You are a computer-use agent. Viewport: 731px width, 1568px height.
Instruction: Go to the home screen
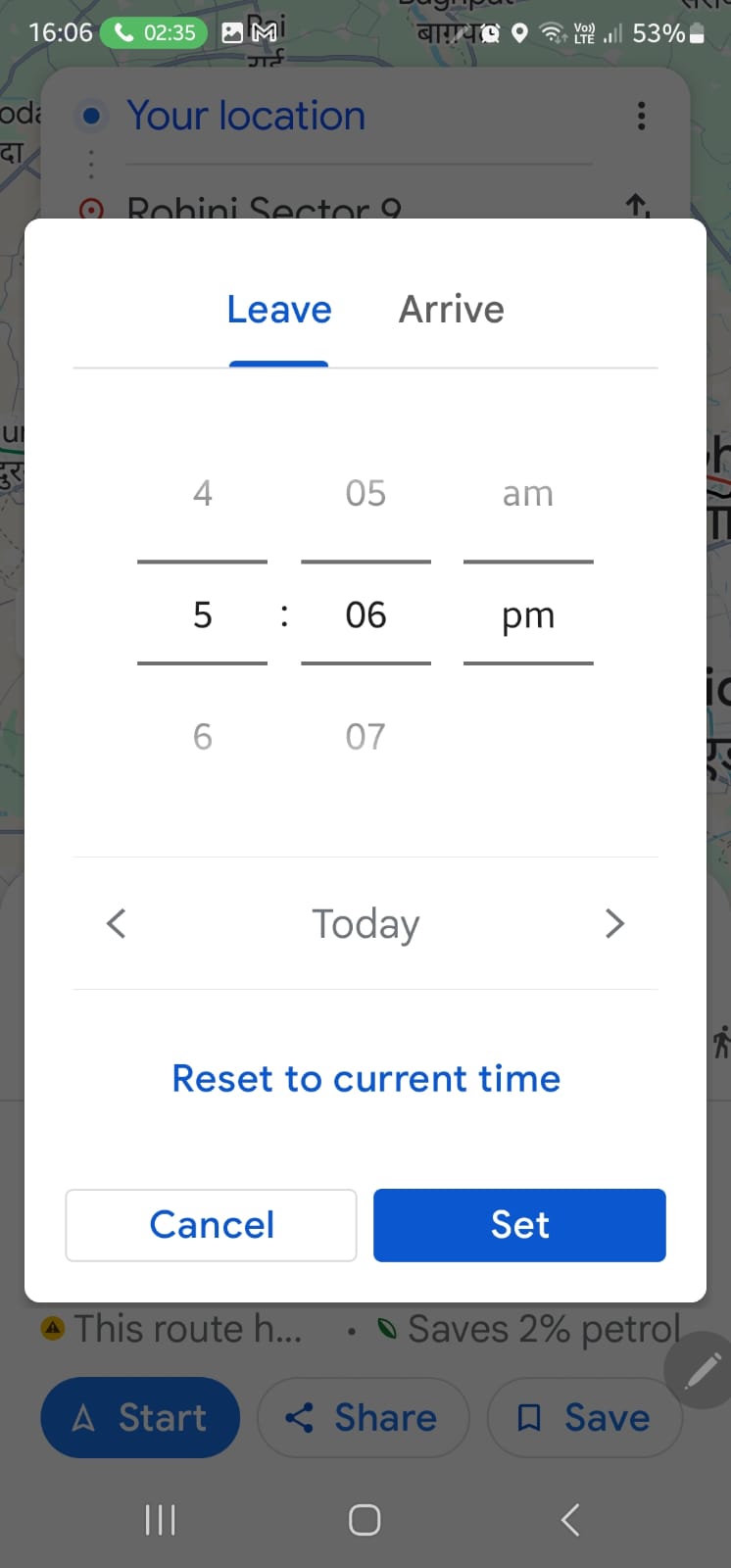pyautogui.click(x=365, y=1520)
